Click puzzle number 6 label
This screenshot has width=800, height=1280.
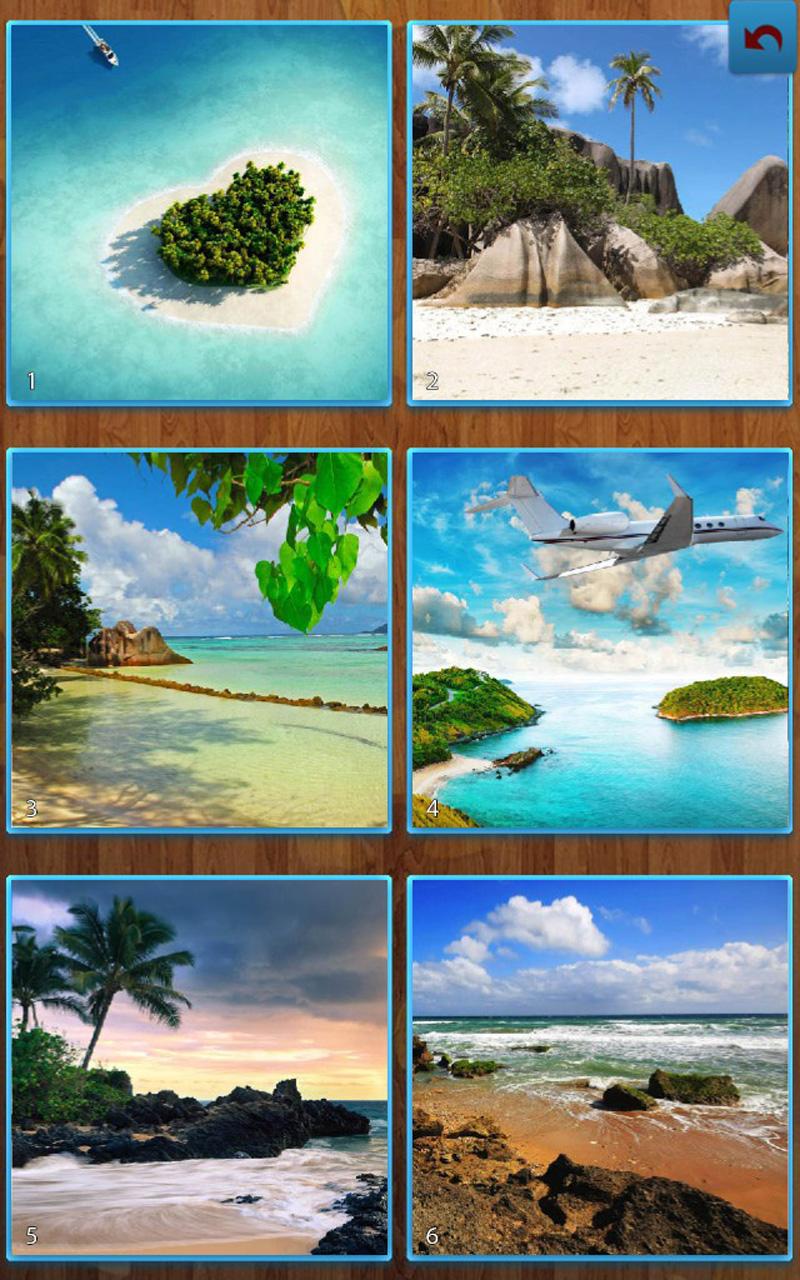pos(432,1238)
